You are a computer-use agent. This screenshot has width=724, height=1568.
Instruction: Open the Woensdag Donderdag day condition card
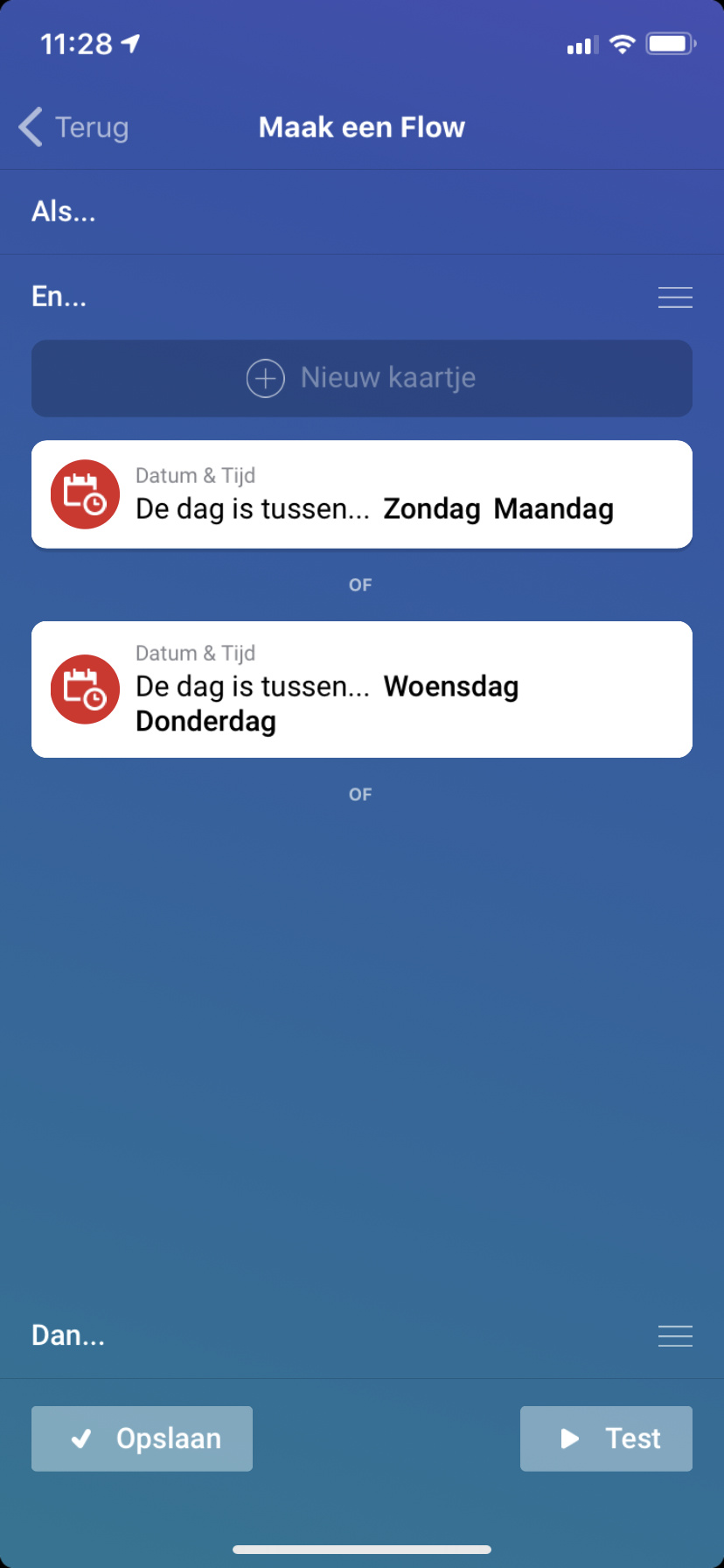[361, 689]
